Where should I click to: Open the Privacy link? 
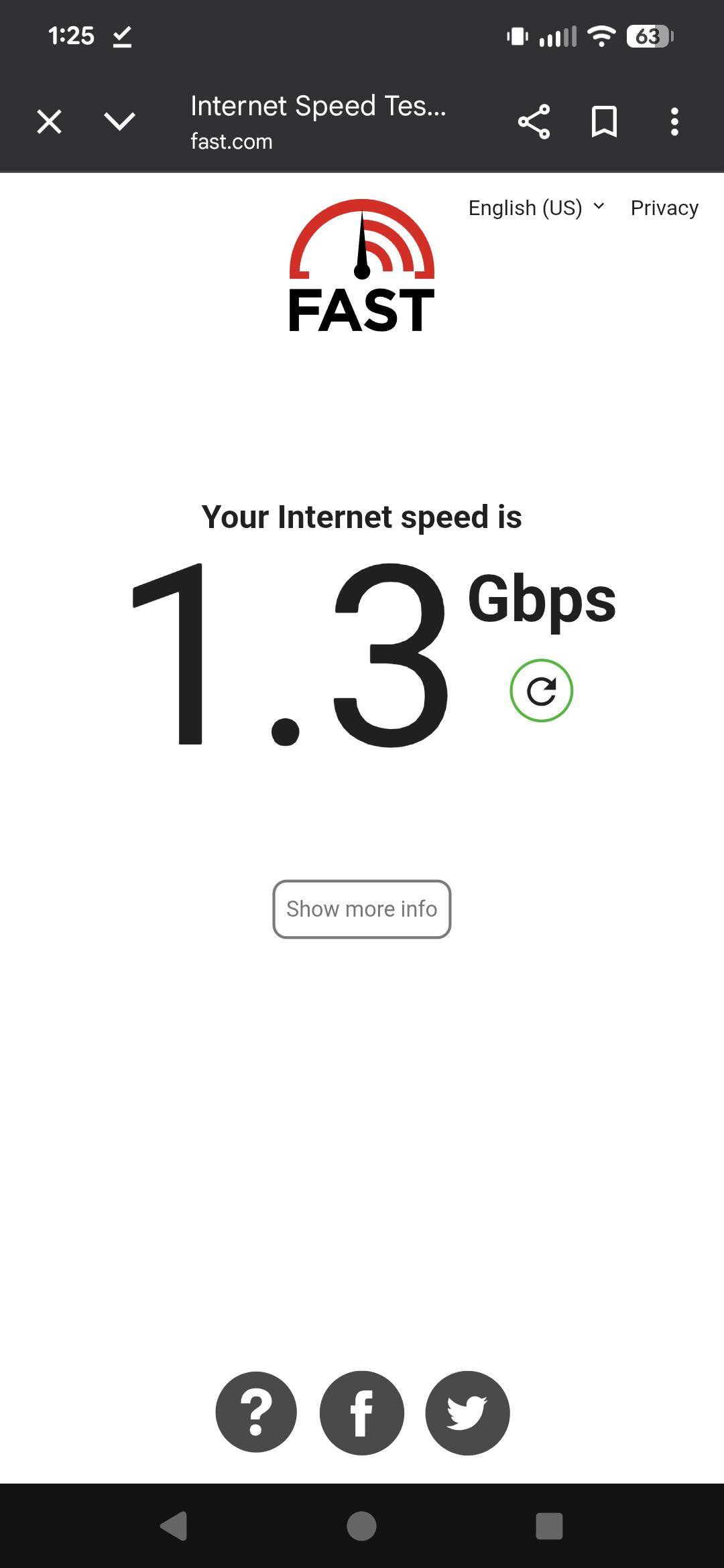[x=664, y=208]
